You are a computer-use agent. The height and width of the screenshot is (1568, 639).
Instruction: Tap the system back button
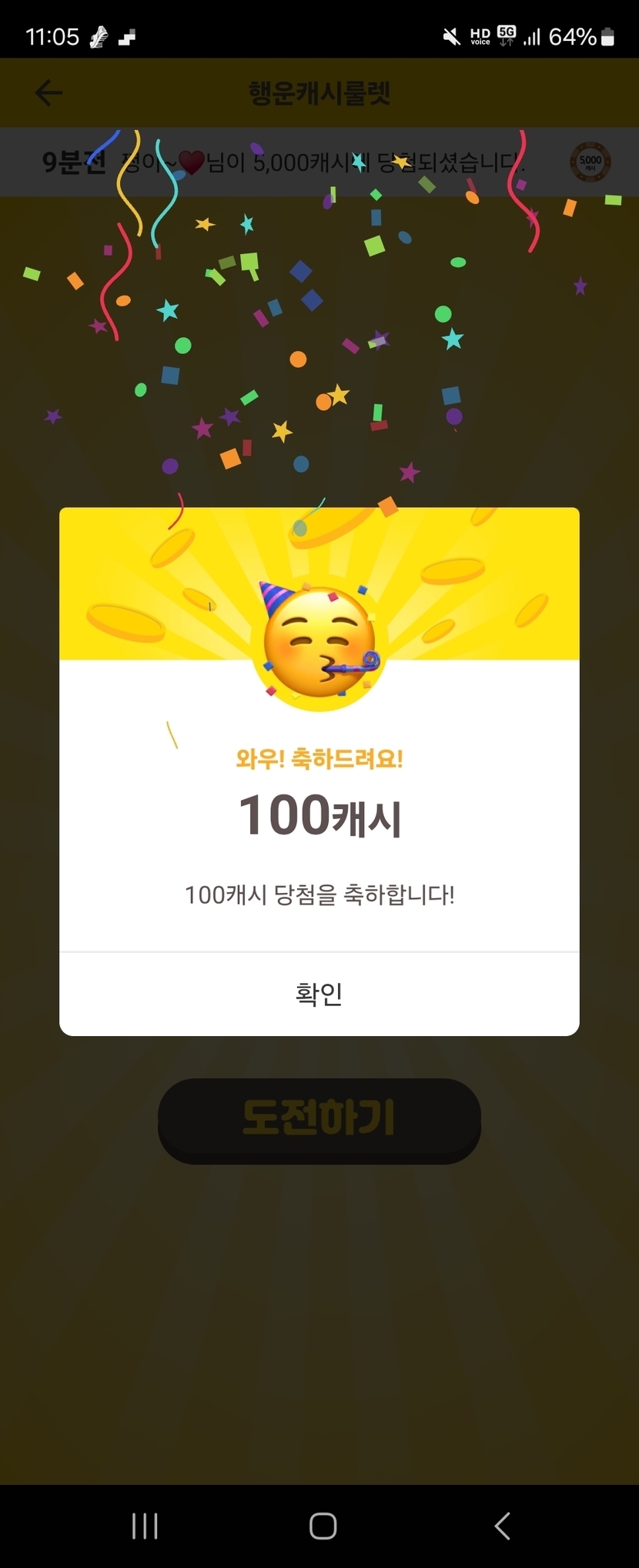(502, 1526)
